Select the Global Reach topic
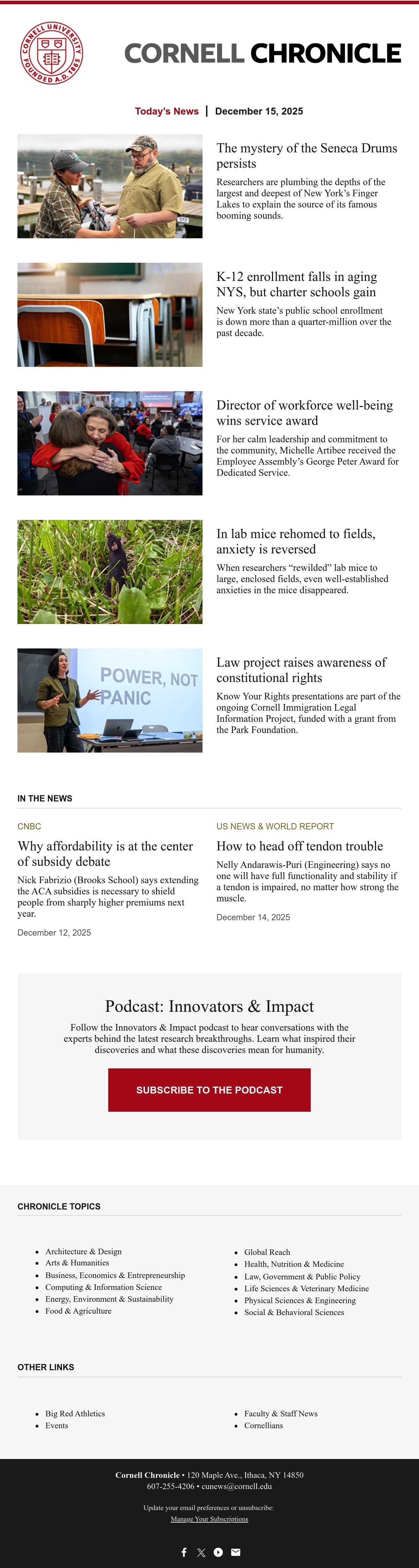The width and height of the screenshot is (419, 1568). pos(267,1252)
